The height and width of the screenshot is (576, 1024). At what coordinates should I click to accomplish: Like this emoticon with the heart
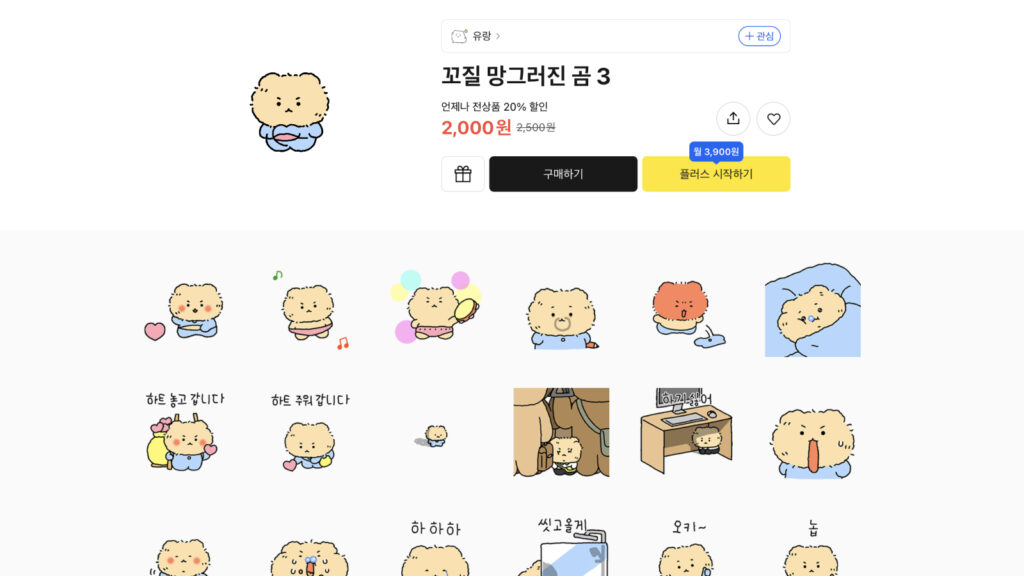pos(773,118)
